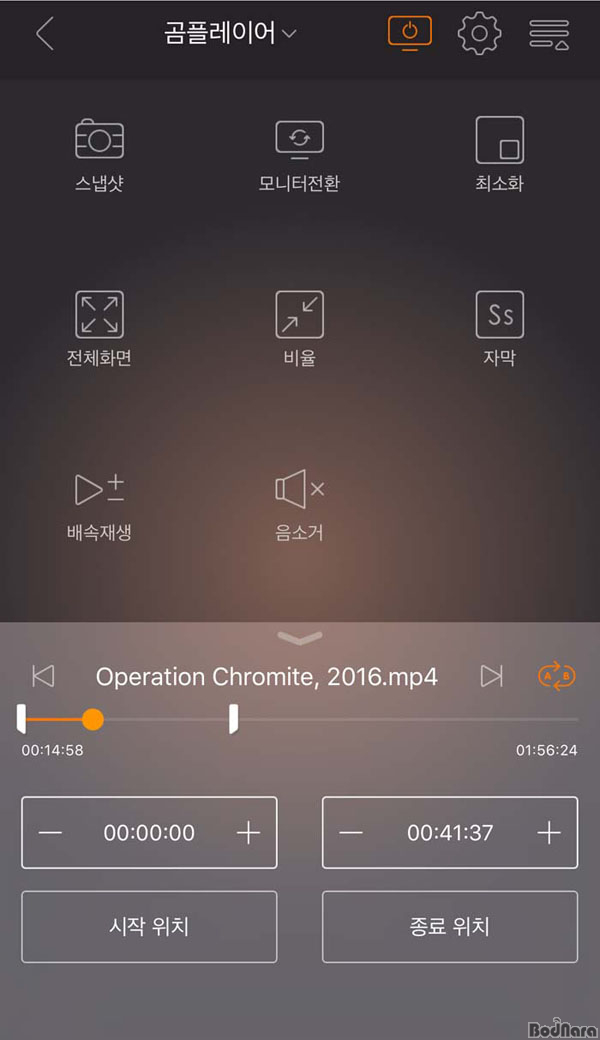Skip to next video
The height and width of the screenshot is (1040, 600).
point(491,677)
